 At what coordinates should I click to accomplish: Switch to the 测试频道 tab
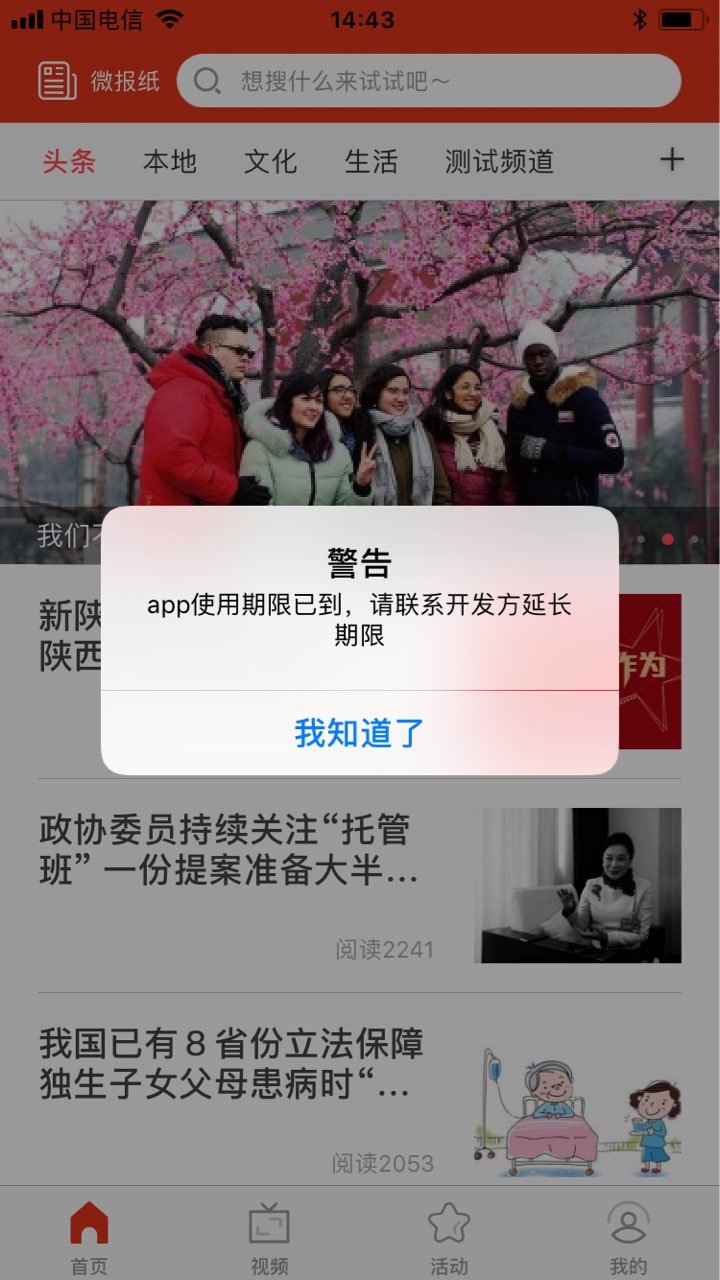point(499,162)
